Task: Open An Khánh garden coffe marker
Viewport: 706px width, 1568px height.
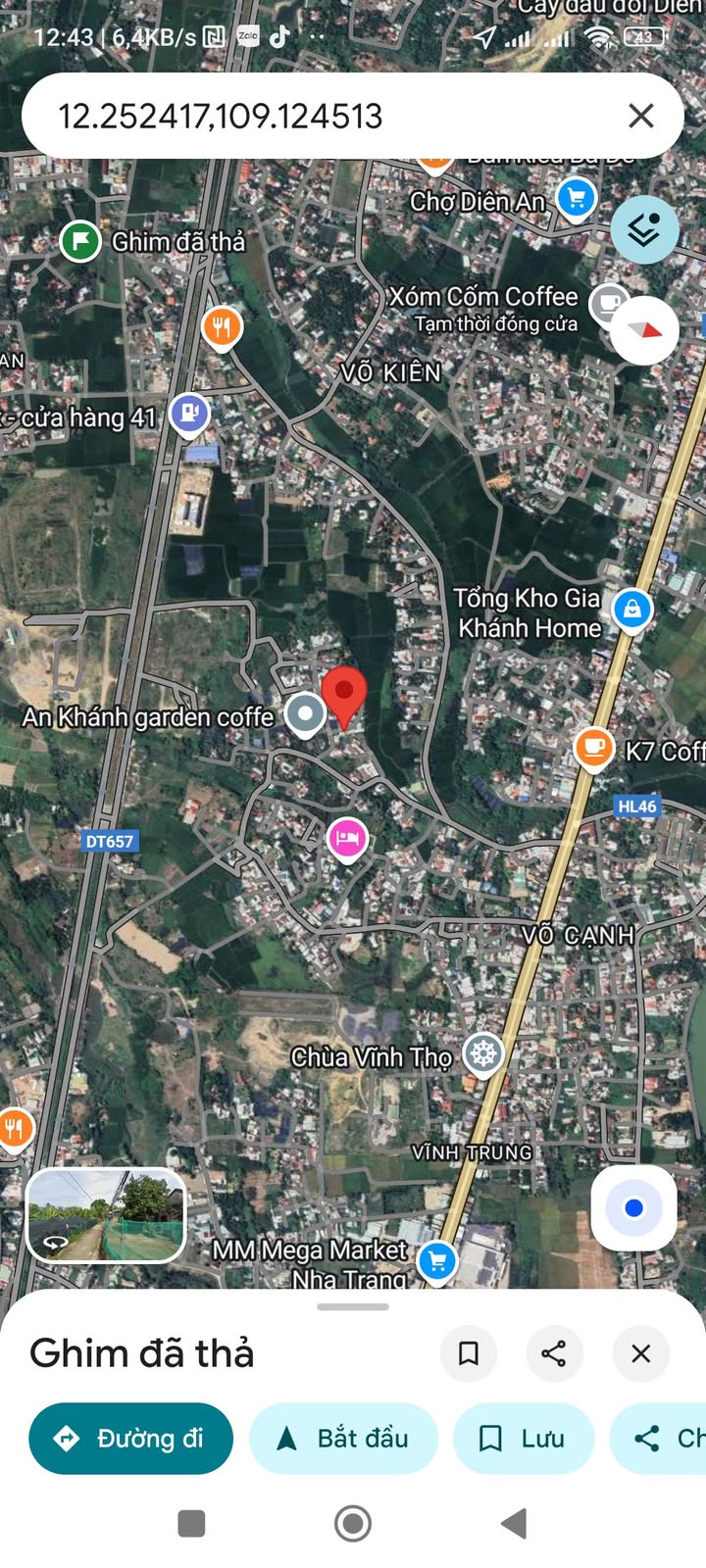Action: click(x=305, y=714)
